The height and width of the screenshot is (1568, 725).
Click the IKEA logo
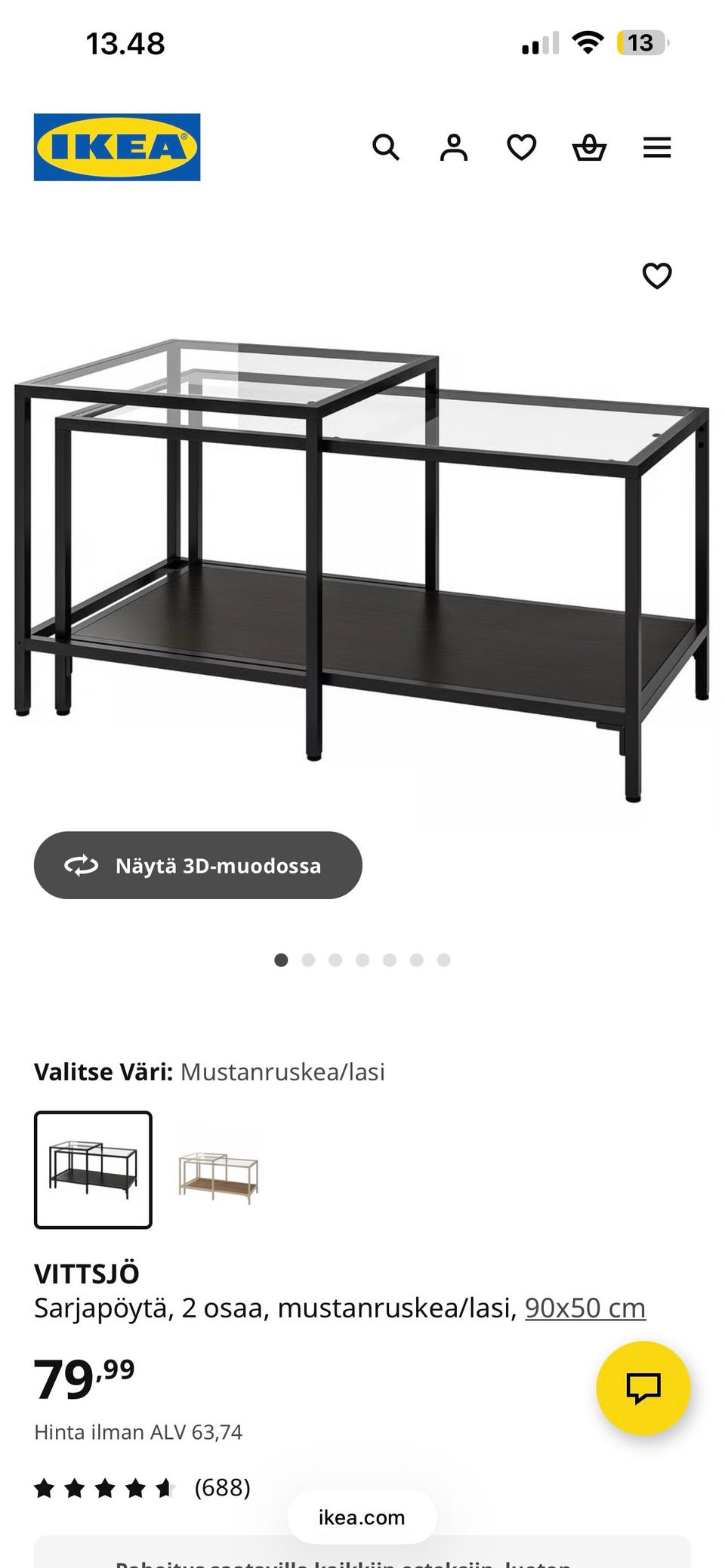(116, 145)
